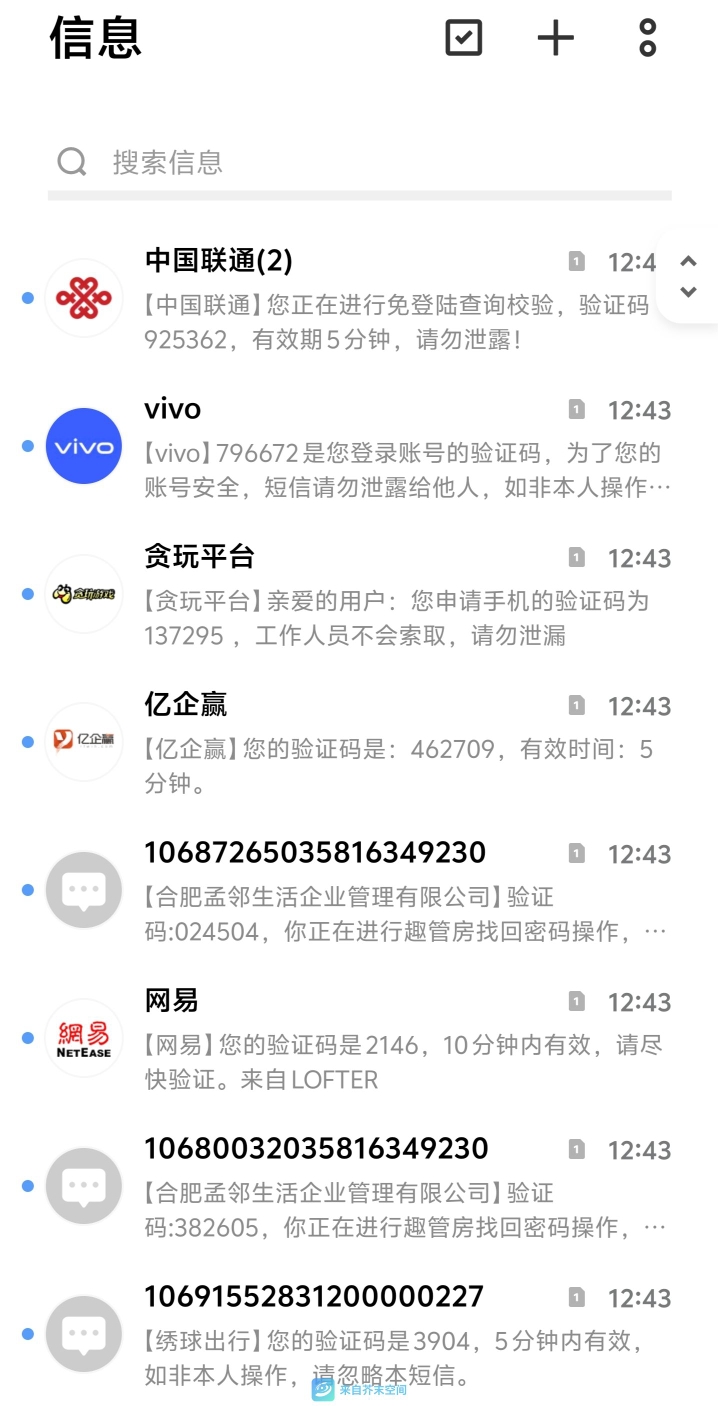Open thread from 10687265035816349230
Screen dimensions: 718x1406
[x=359, y=890]
